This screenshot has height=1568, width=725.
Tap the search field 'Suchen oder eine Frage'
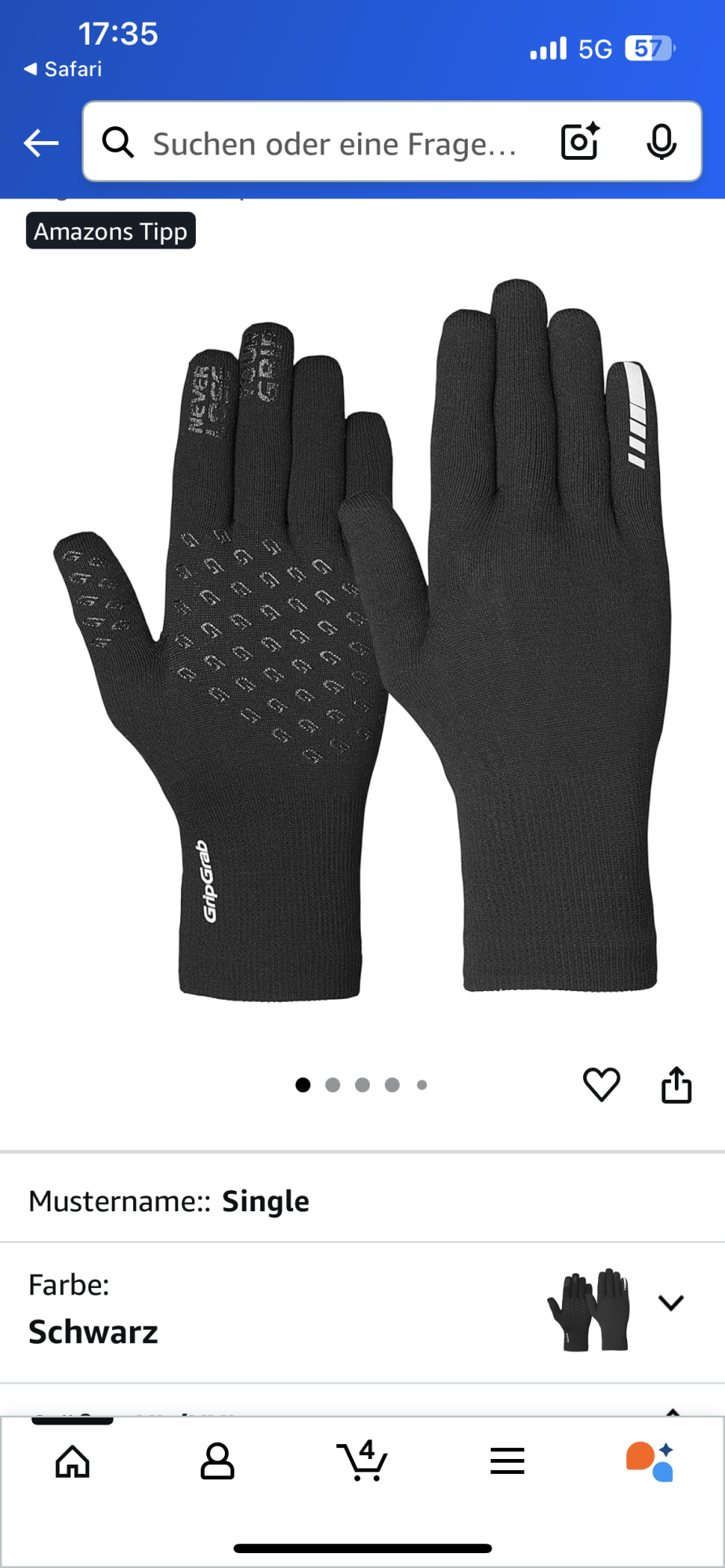point(333,144)
